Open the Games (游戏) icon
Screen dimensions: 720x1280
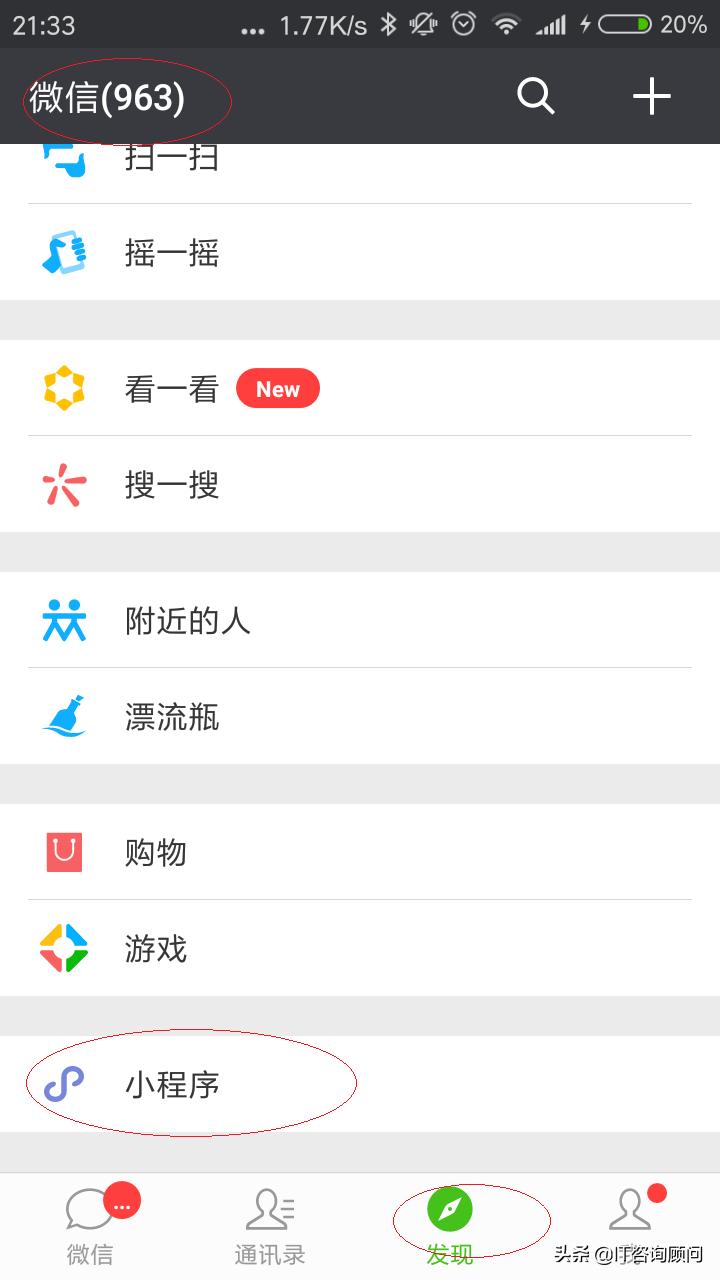[63, 948]
